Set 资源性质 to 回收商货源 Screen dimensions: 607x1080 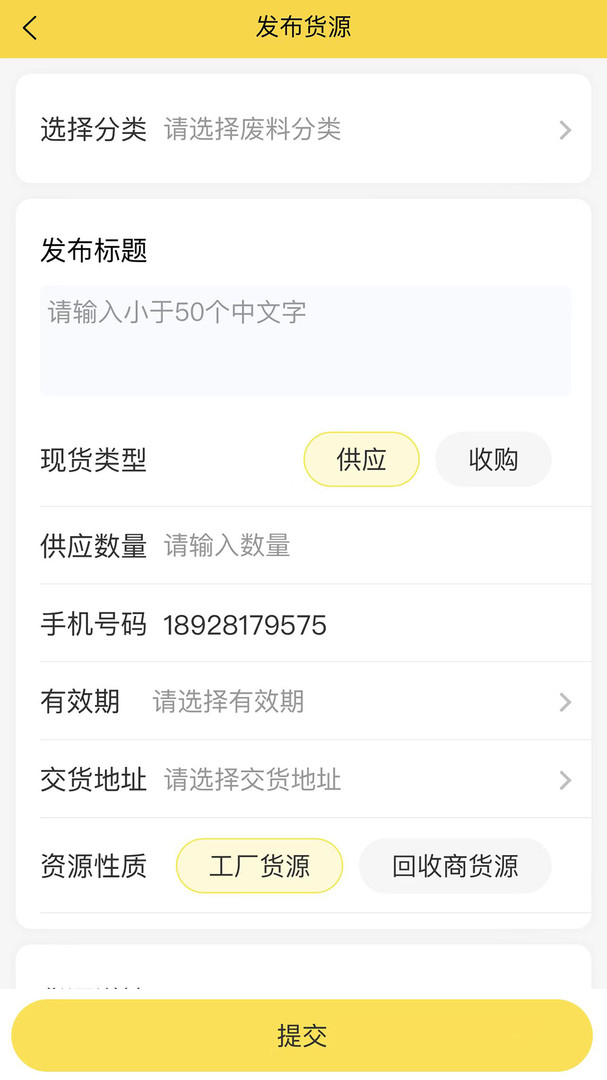point(455,866)
